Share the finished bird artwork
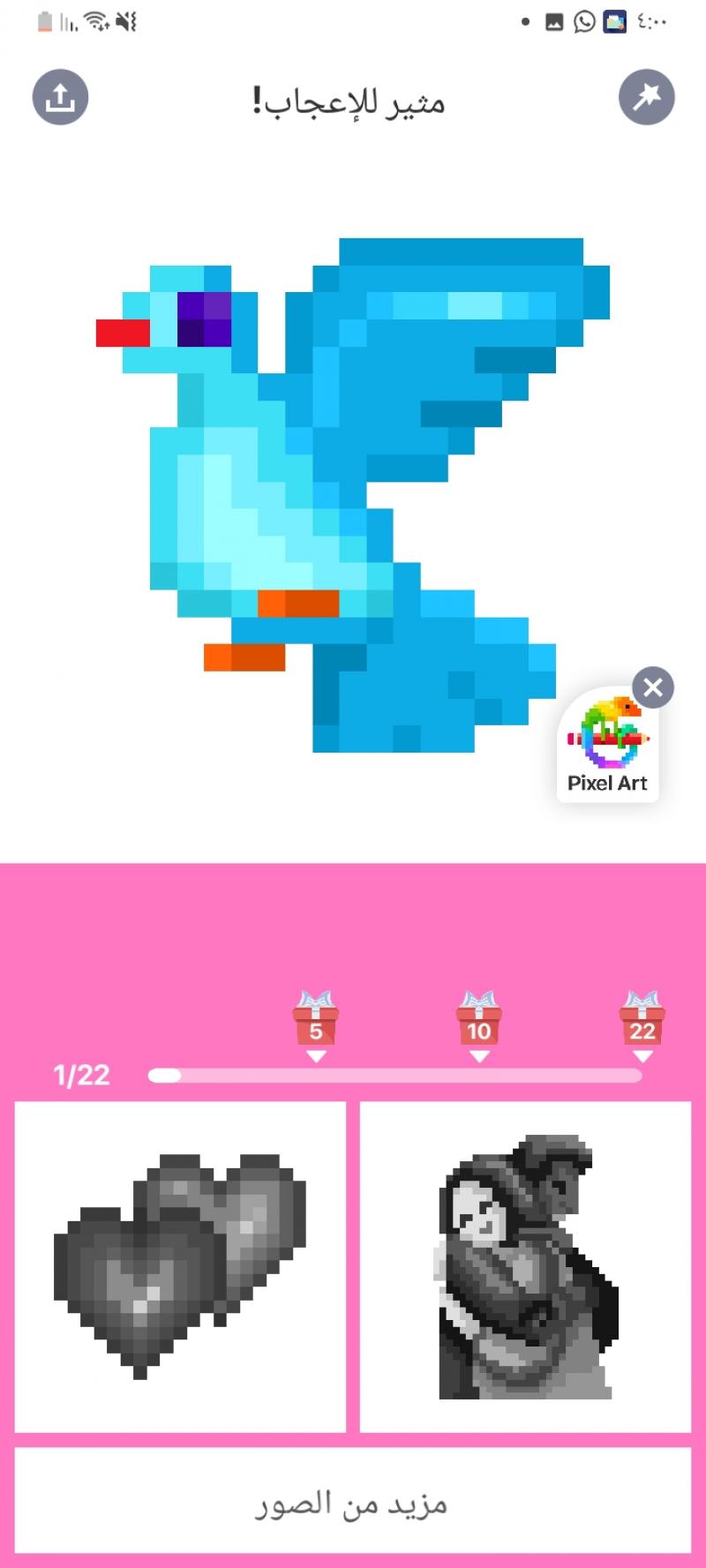The width and height of the screenshot is (706, 1568). click(x=60, y=97)
